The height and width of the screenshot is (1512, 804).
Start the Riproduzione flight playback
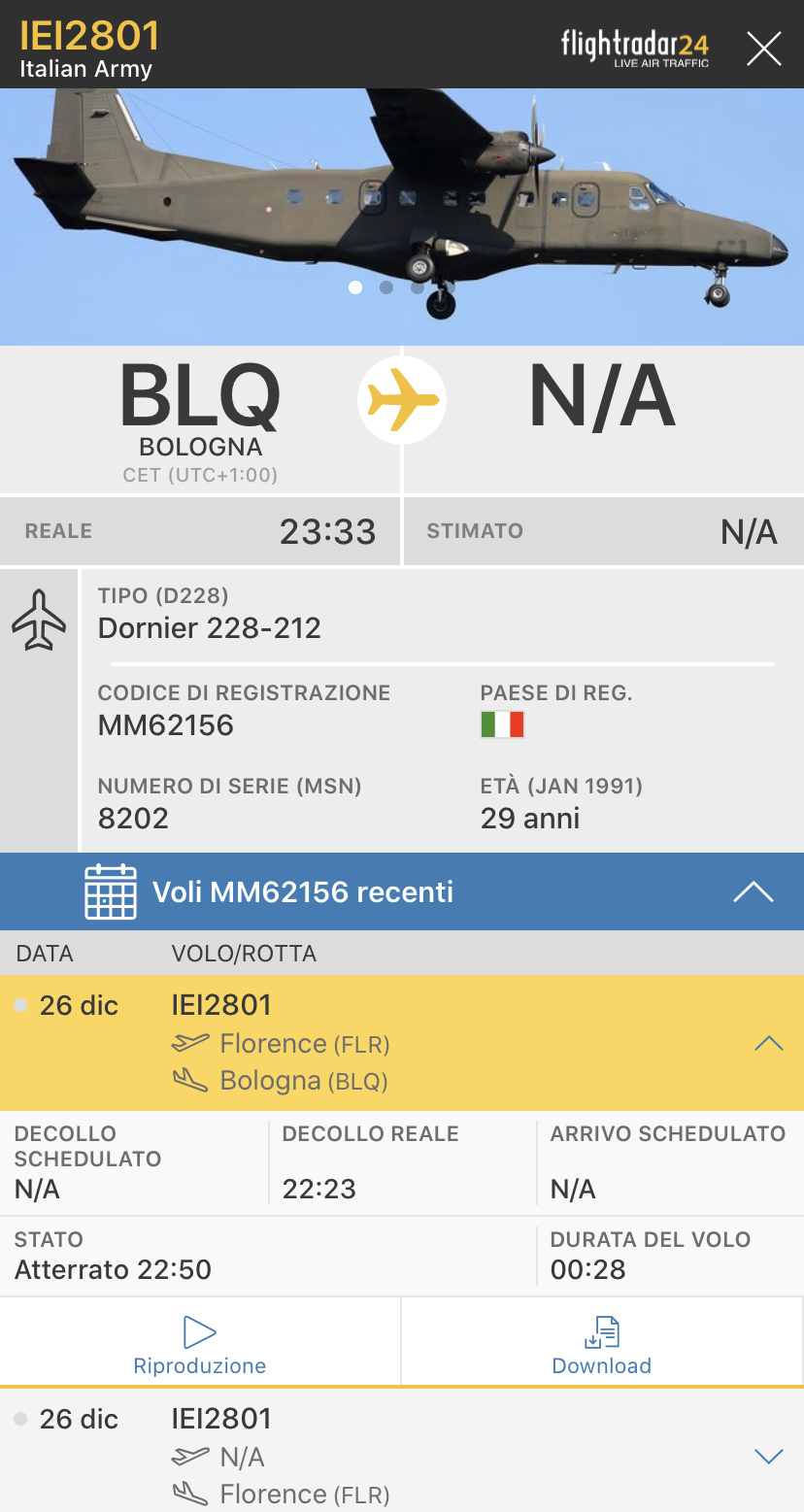(x=200, y=1343)
